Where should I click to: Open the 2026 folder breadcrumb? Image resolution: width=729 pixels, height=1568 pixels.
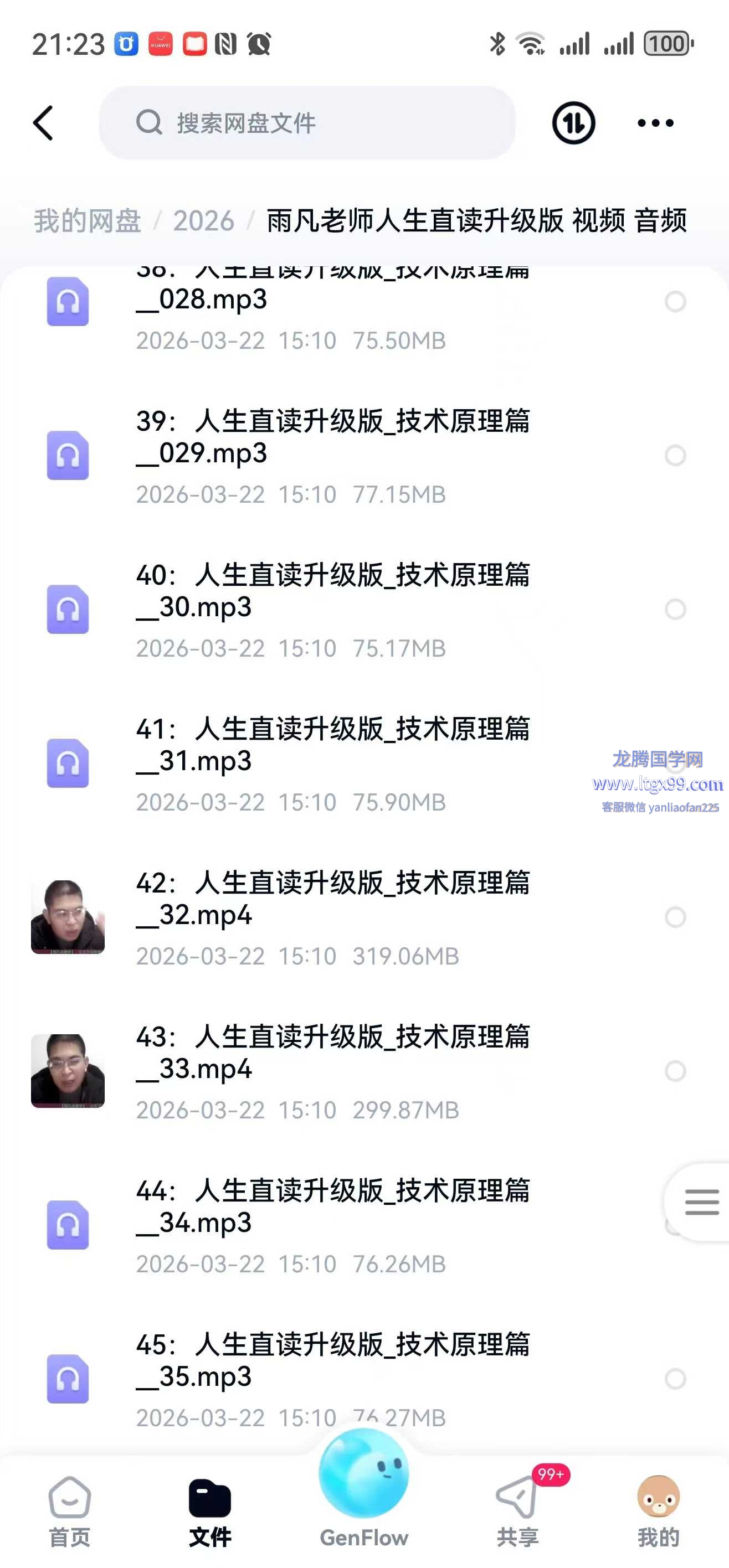click(203, 220)
